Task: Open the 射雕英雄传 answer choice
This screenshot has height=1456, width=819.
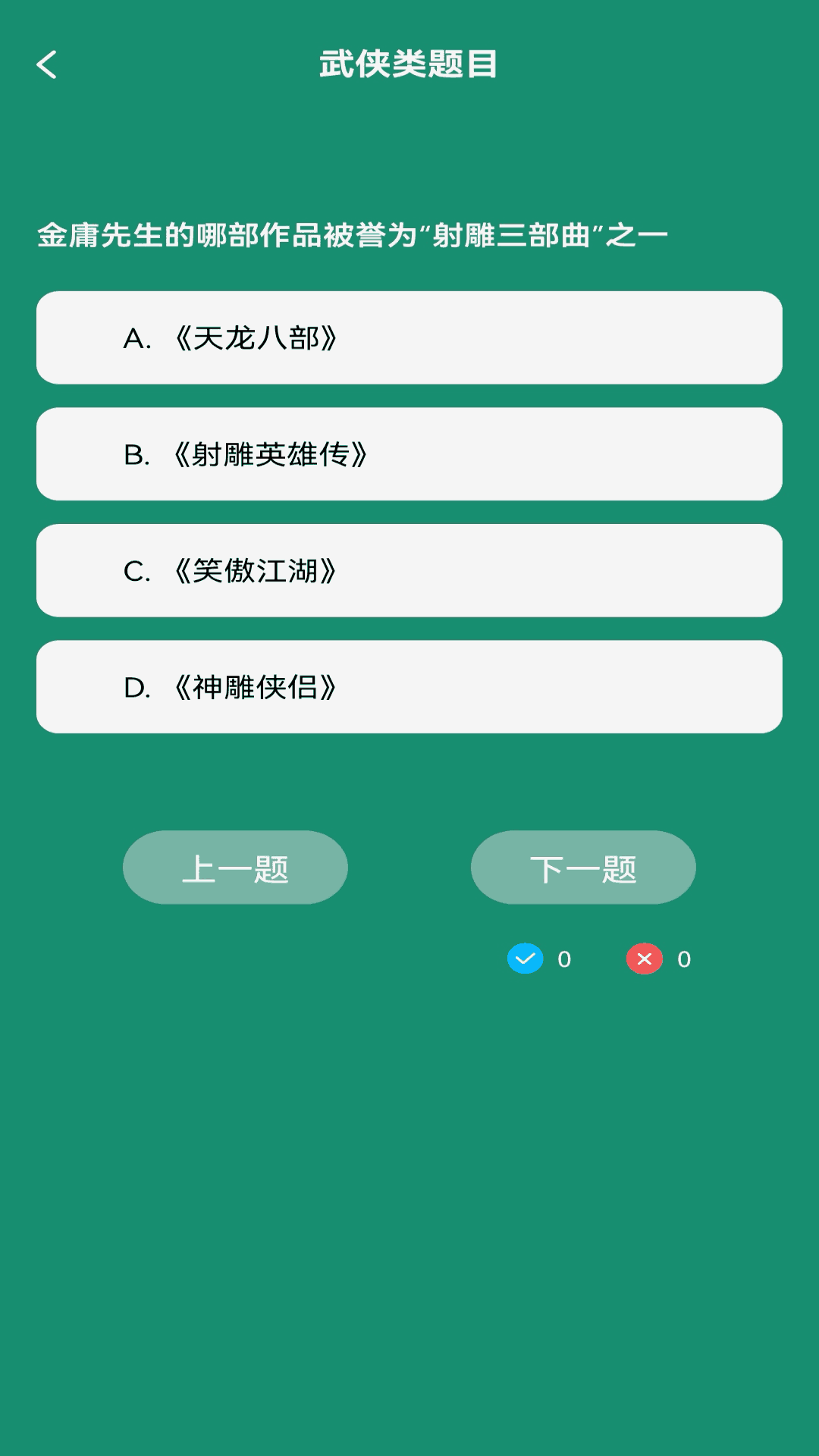Action: click(x=409, y=453)
